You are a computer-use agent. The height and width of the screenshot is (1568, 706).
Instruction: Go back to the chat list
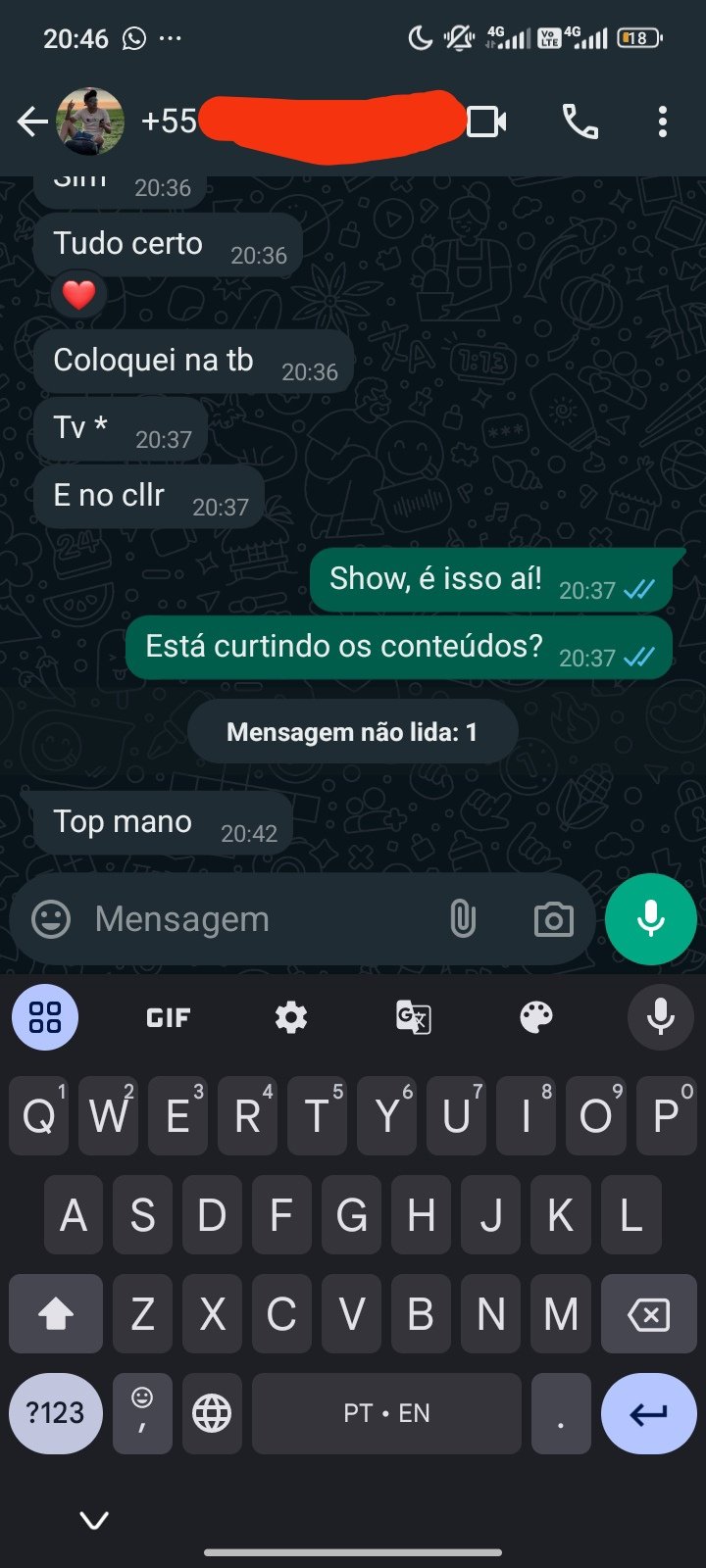(32, 122)
